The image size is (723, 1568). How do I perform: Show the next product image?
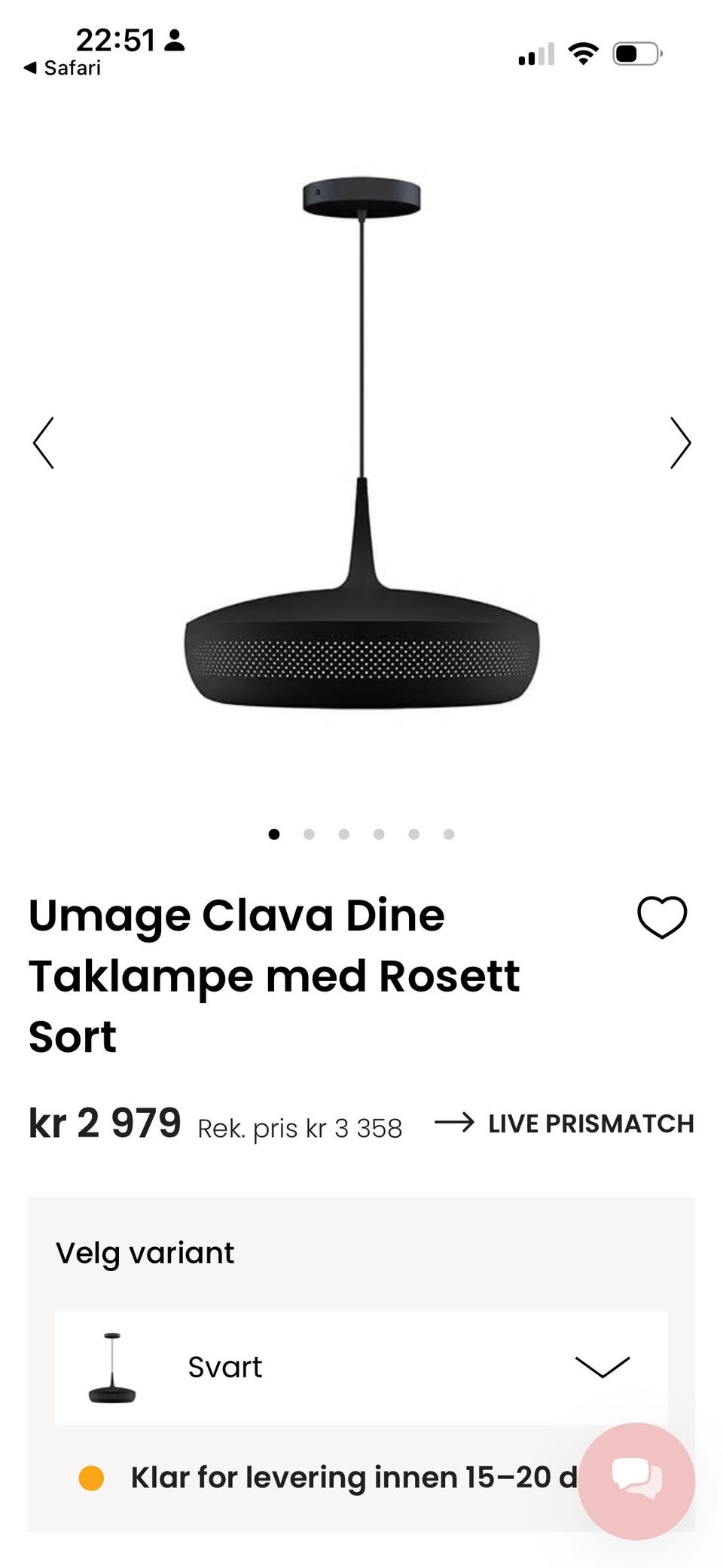click(x=680, y=442)
